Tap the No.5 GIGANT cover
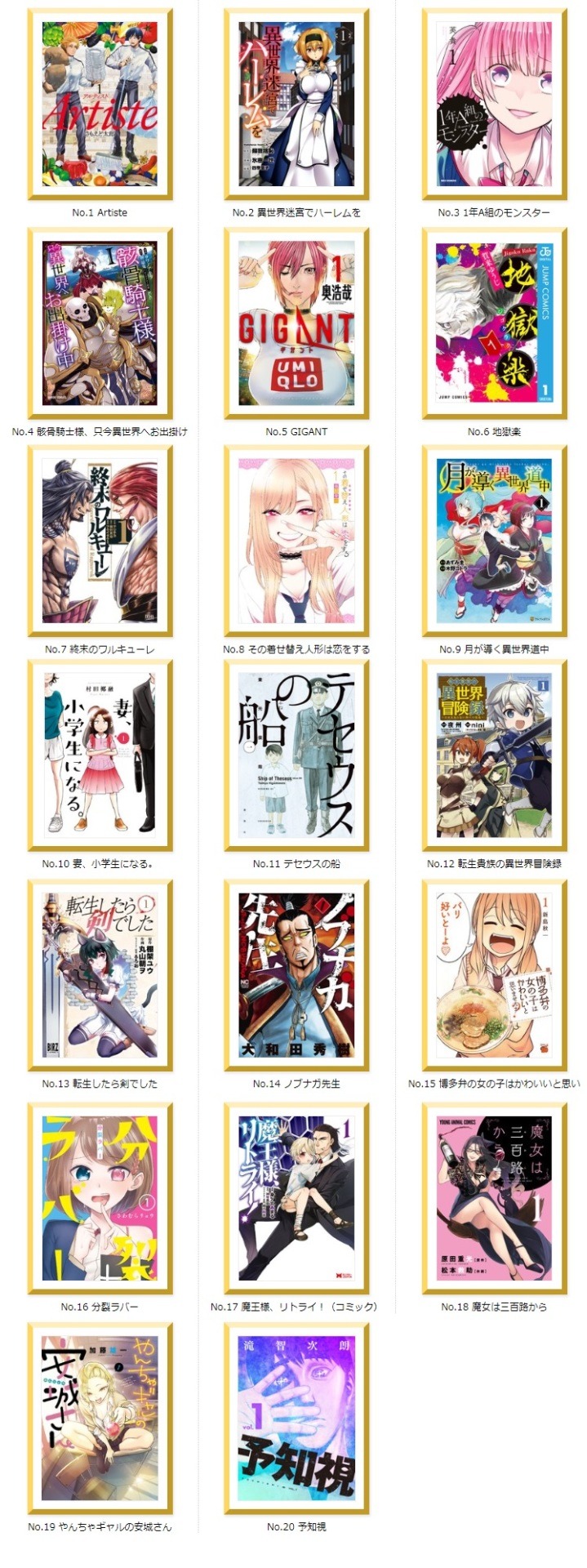Viewport: 587px width, 1568px height. (x=296, y=323)
